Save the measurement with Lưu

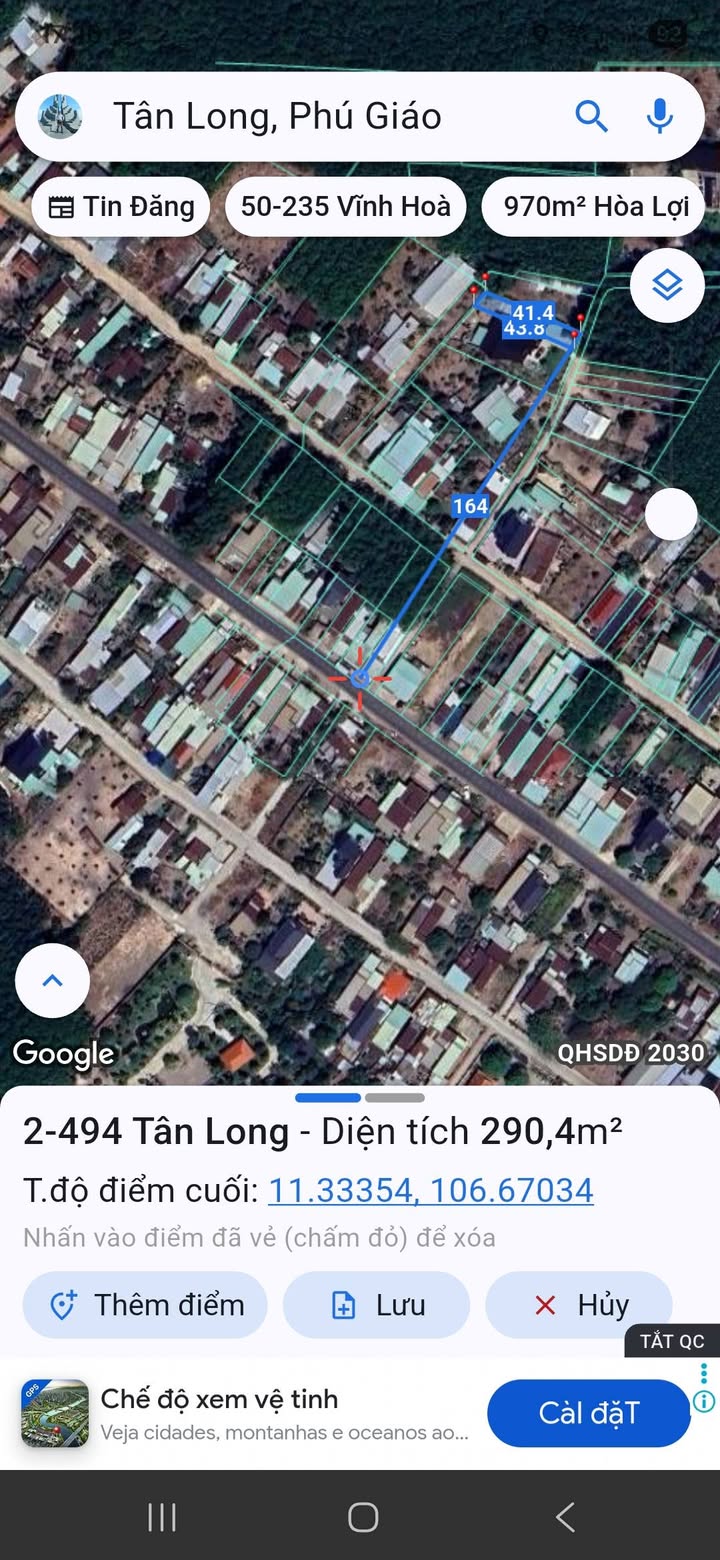coord(377,1304)
